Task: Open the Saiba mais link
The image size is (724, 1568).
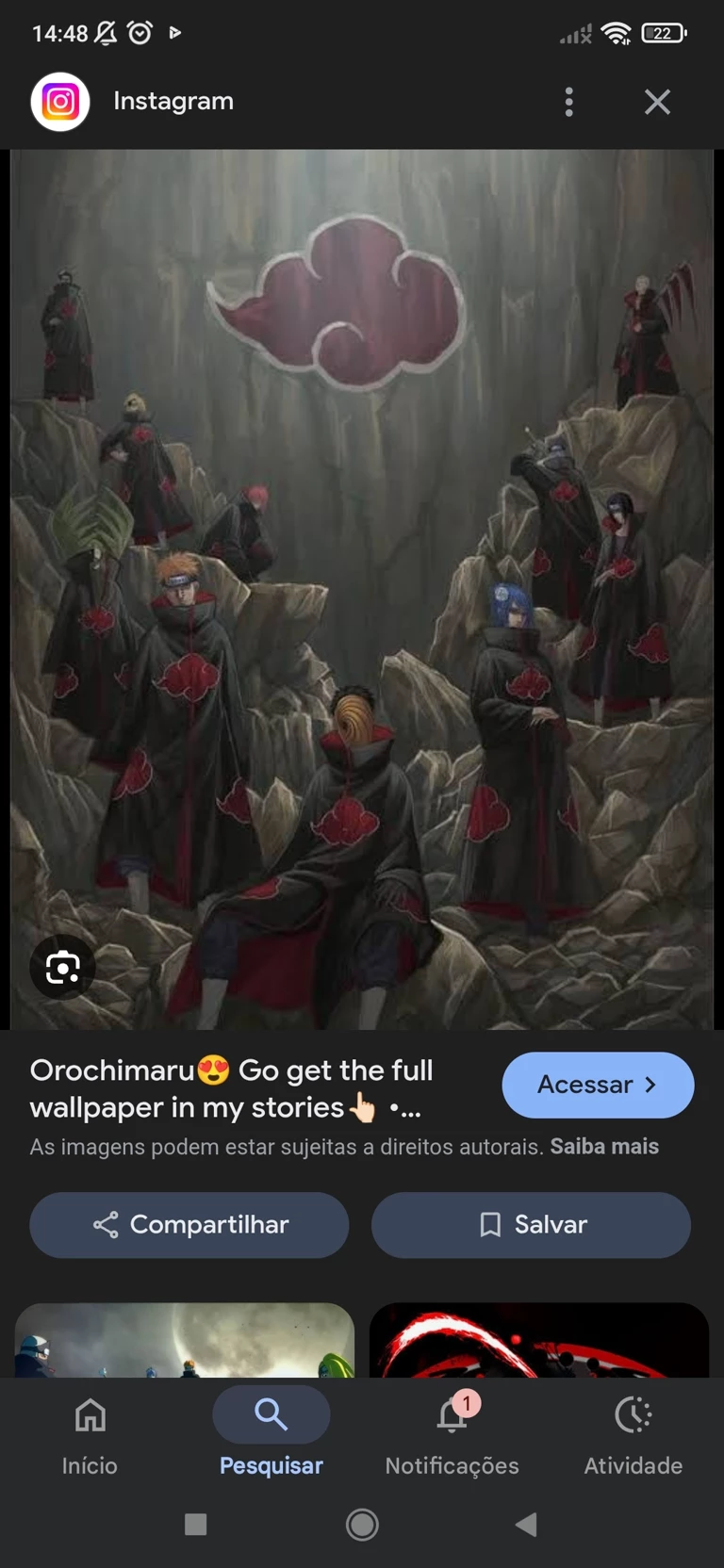Action: click(x=604, y=1147)
